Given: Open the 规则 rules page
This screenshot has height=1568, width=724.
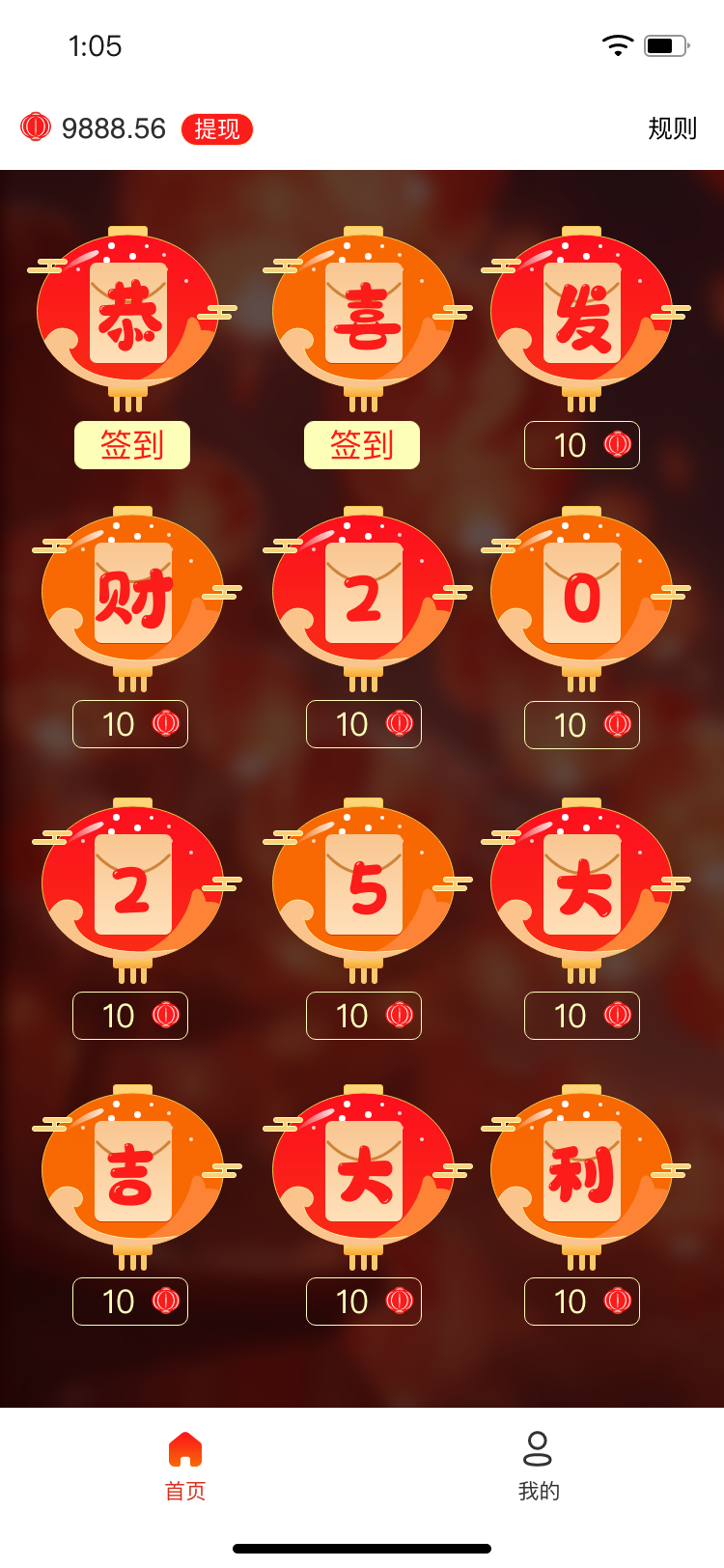Looking at the screenshot, I should (673, 127).
